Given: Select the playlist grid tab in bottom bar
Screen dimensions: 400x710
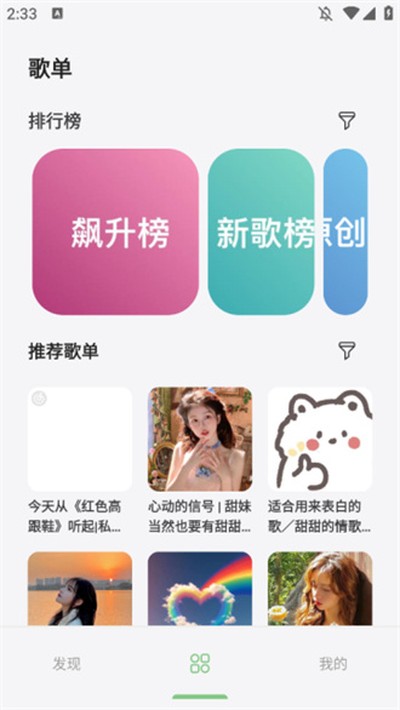Looking at the screenshot, I should 200,664.
